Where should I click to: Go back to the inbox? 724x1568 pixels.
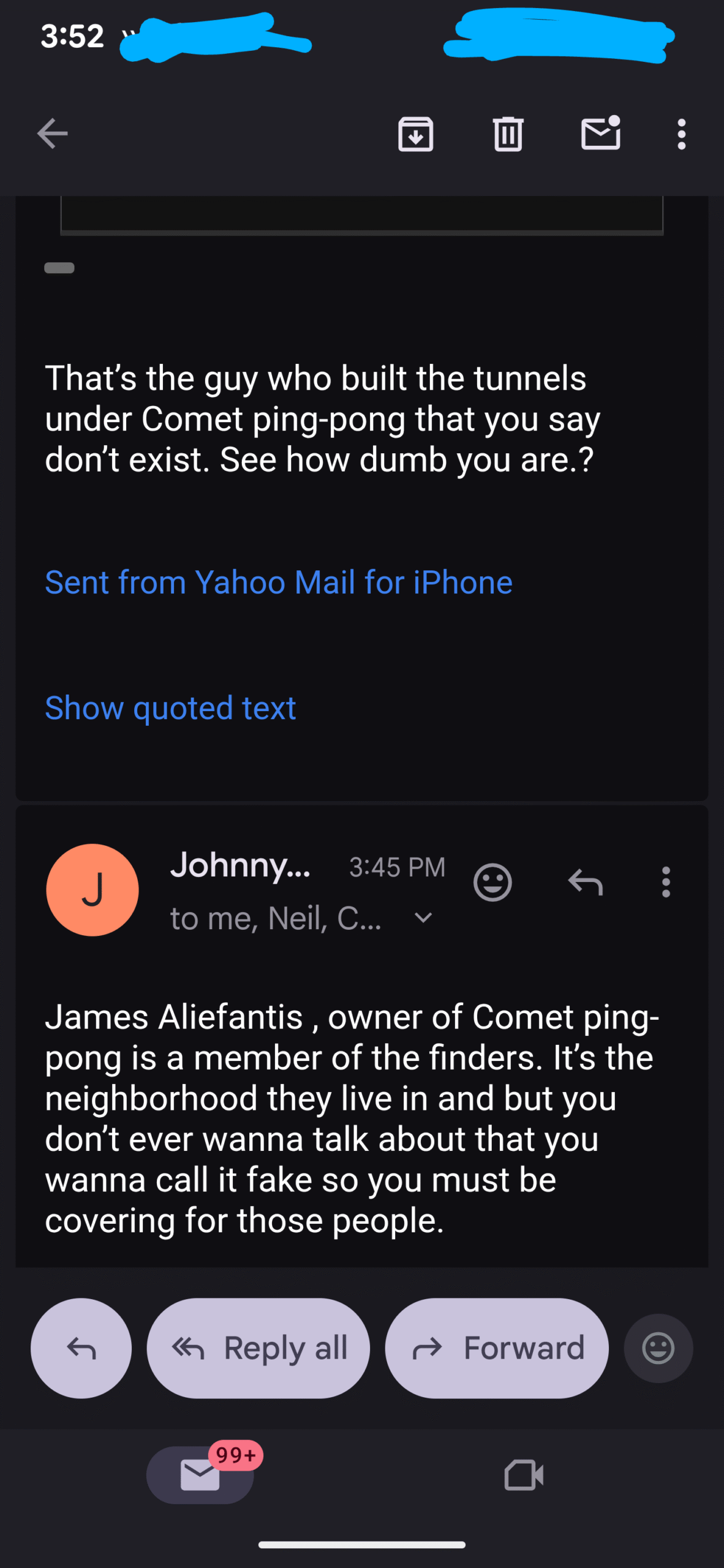tap(52, 134)
